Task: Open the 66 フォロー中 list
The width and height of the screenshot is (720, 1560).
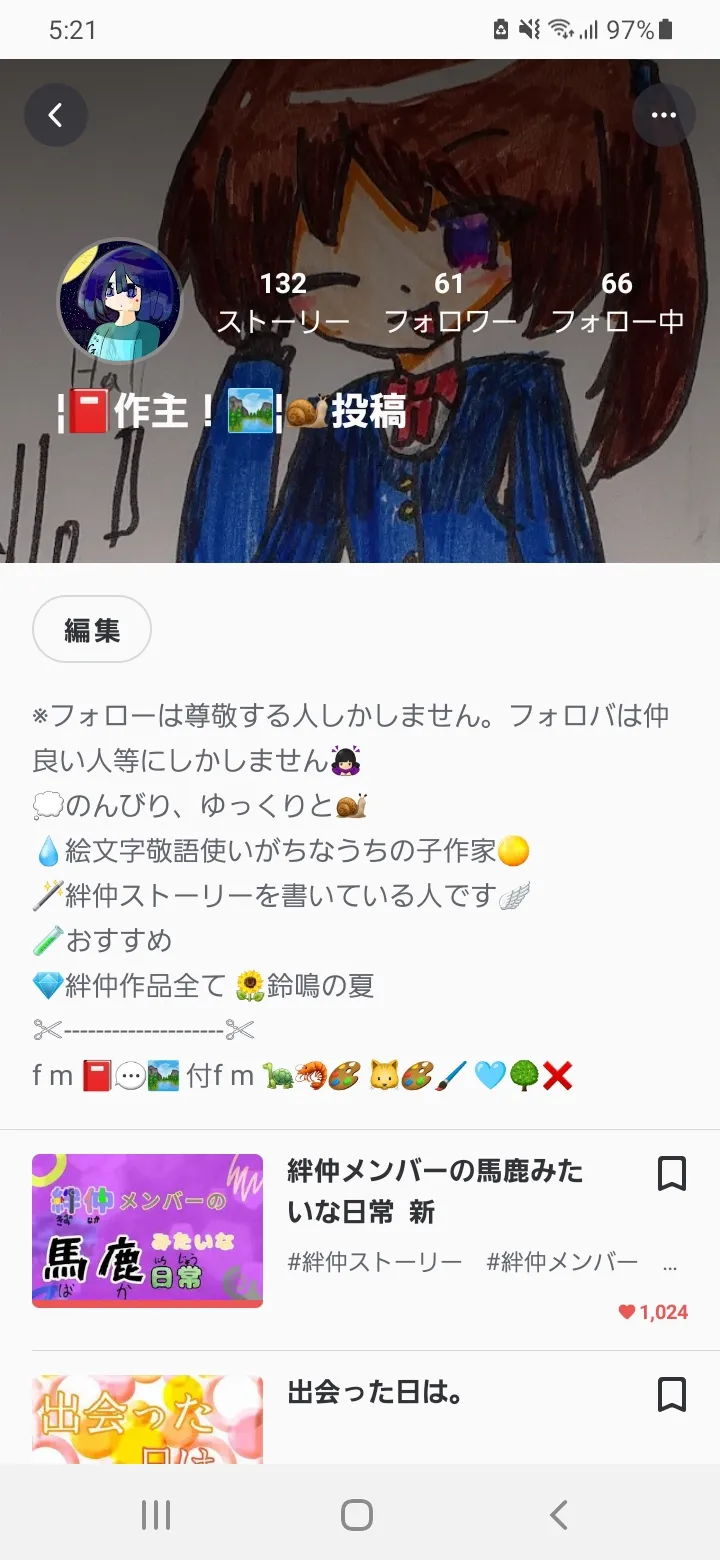Action: [x=617, y=302]
